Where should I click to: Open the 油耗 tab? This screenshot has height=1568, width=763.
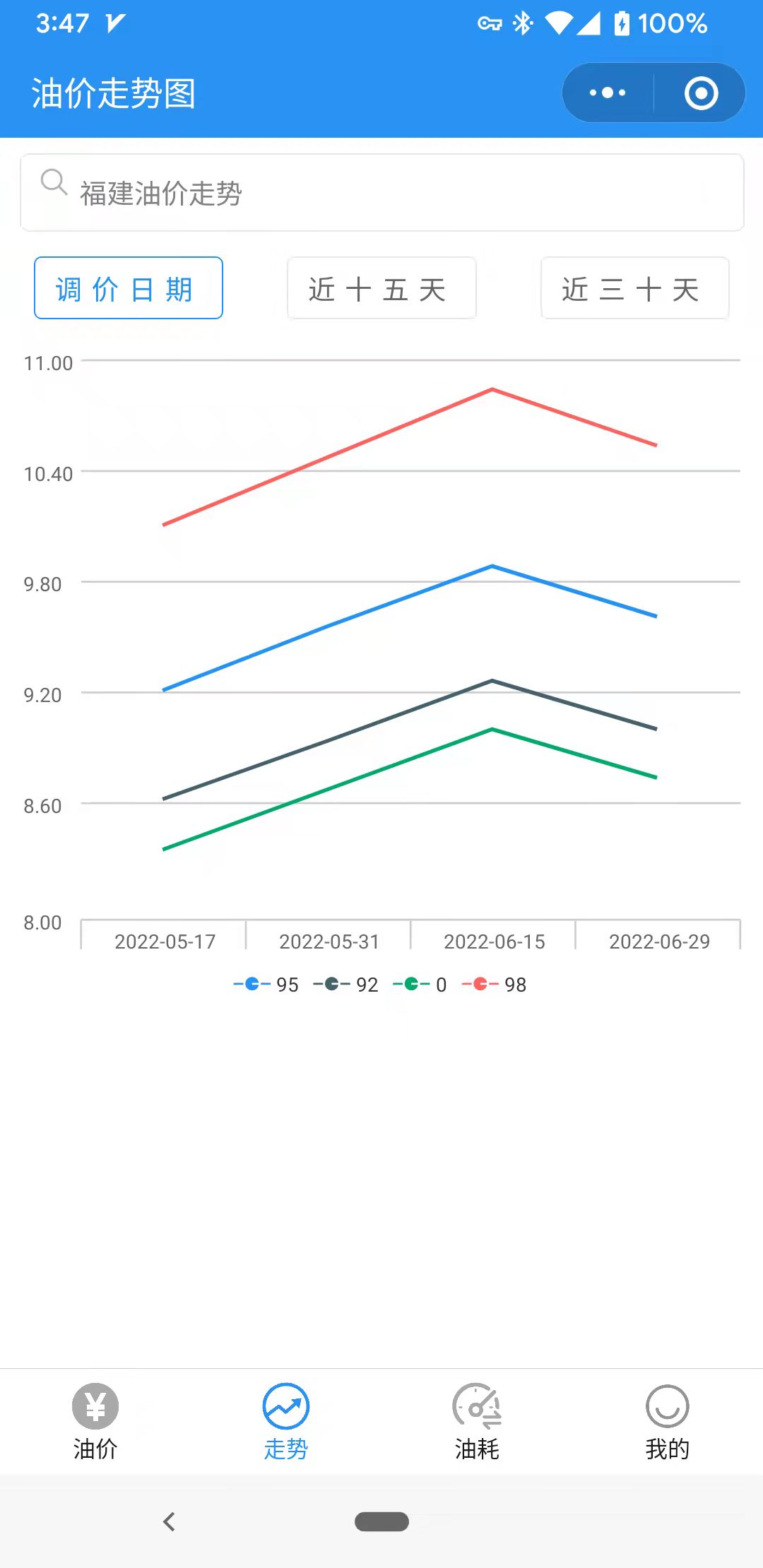click(477, 1421)
